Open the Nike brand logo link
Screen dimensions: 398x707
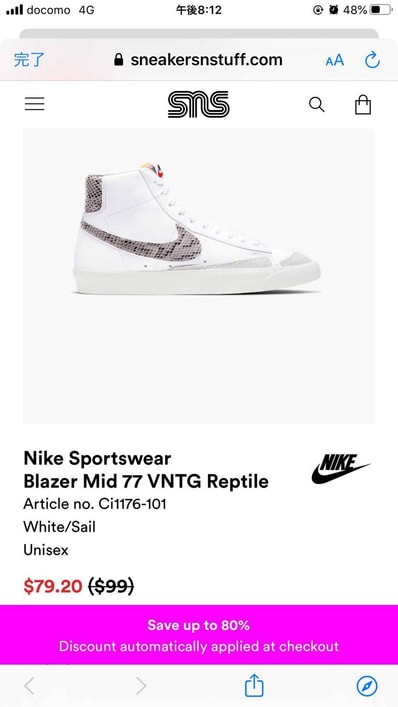[341, 469]
